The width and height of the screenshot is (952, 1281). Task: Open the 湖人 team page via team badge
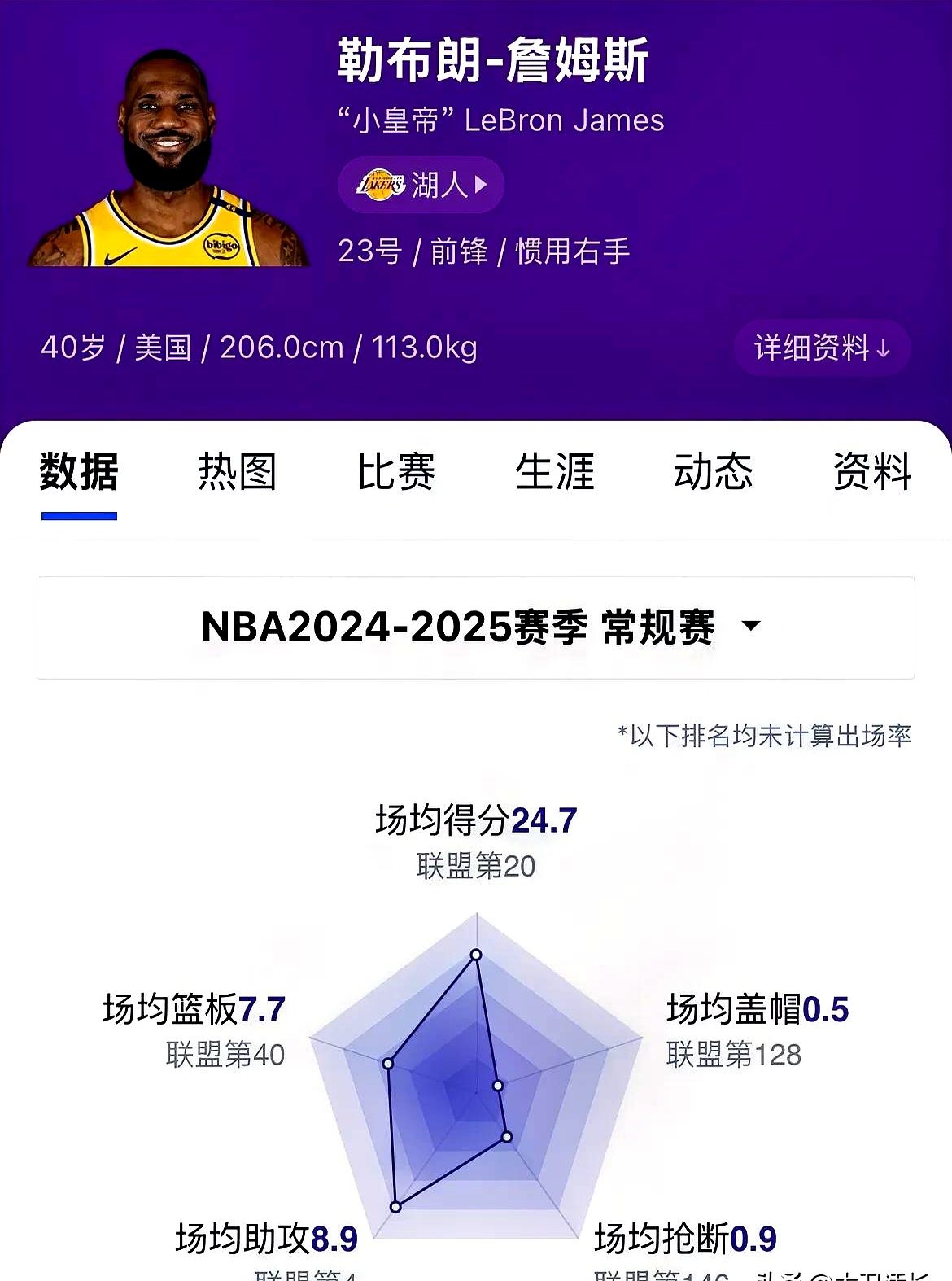[419, 185]
